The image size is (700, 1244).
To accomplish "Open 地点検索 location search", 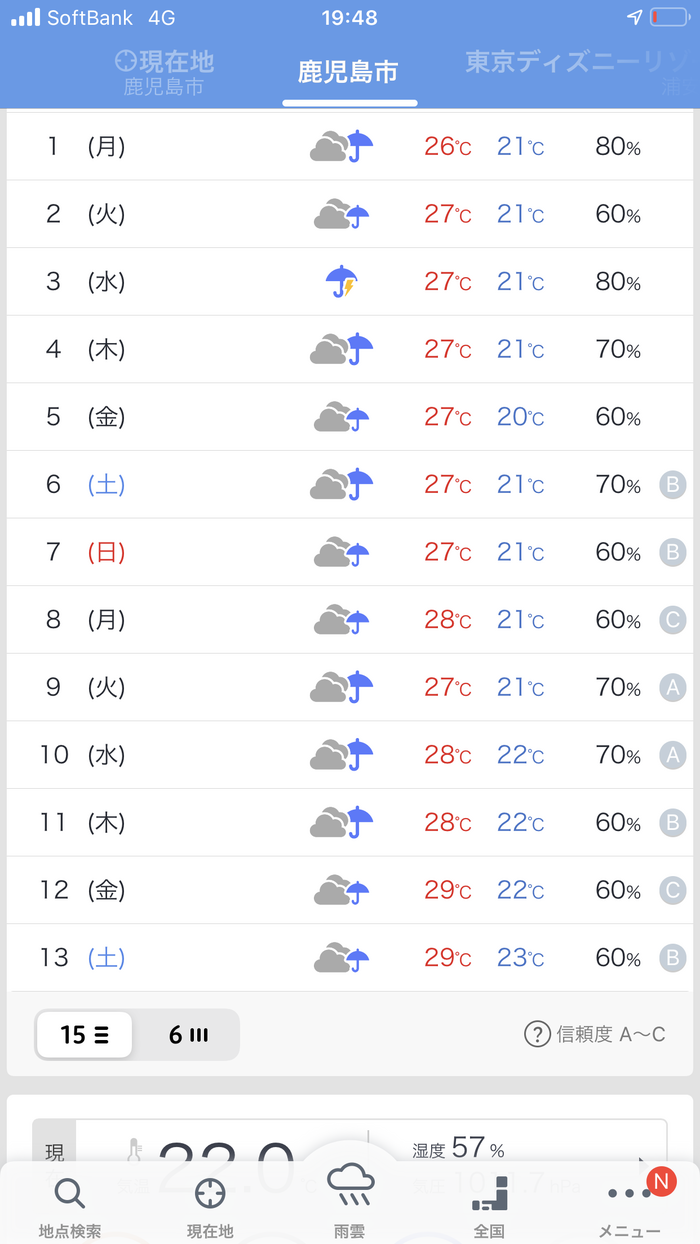I will tap(70, 1207).
